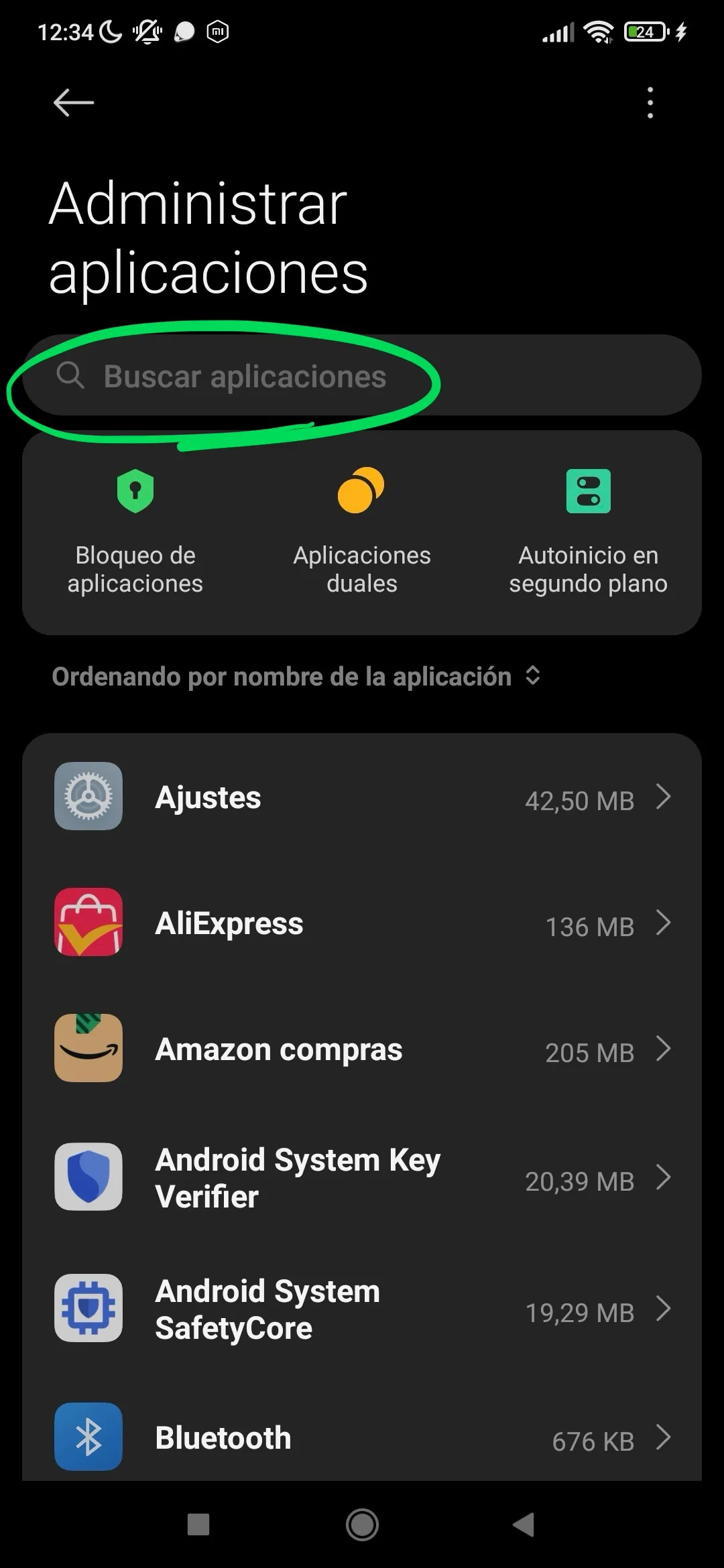Open Bloqueo de aplicaciones

135,529
